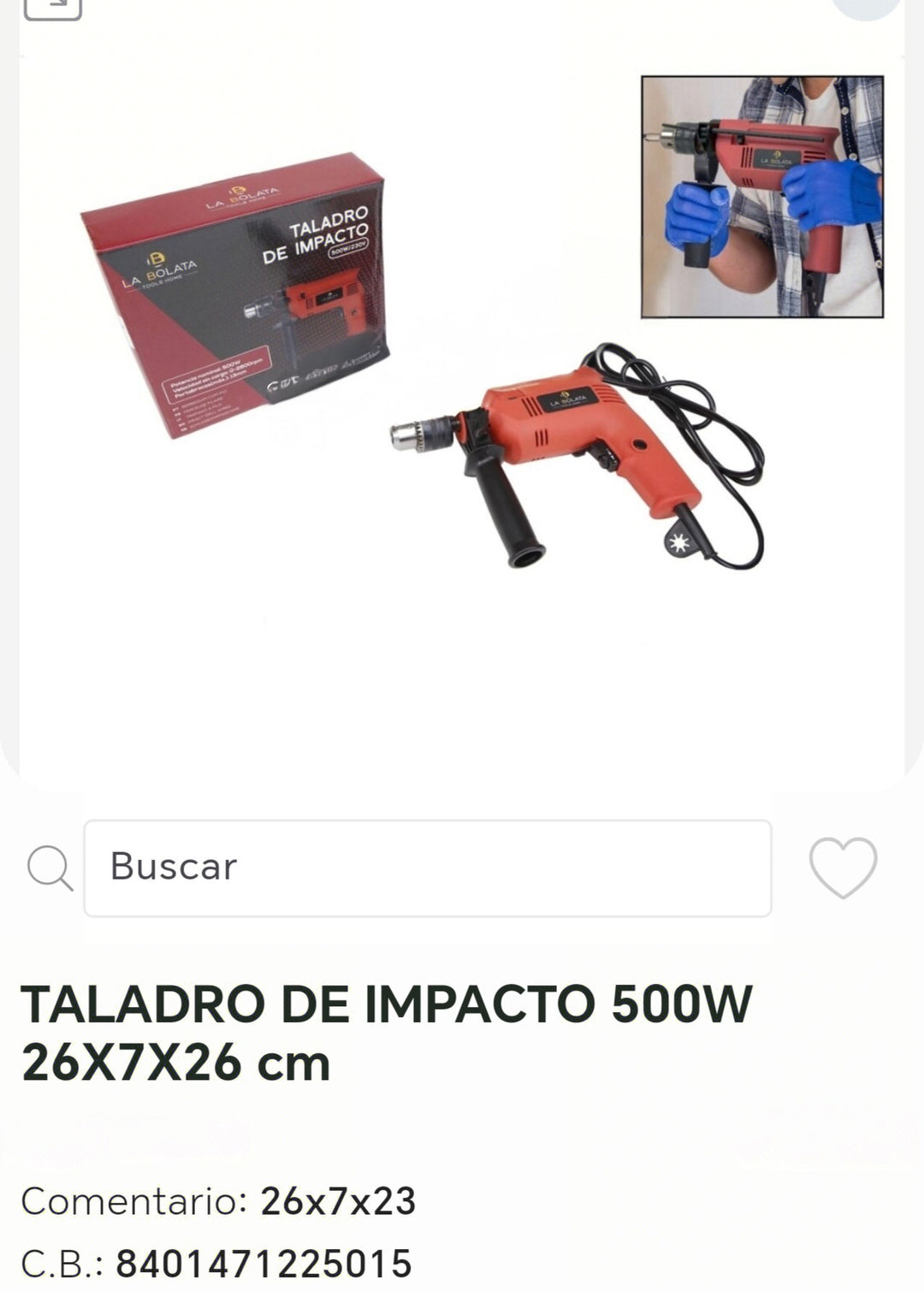Click the main drill and box image
924x1291 pixels.
(x=385, y=385)
